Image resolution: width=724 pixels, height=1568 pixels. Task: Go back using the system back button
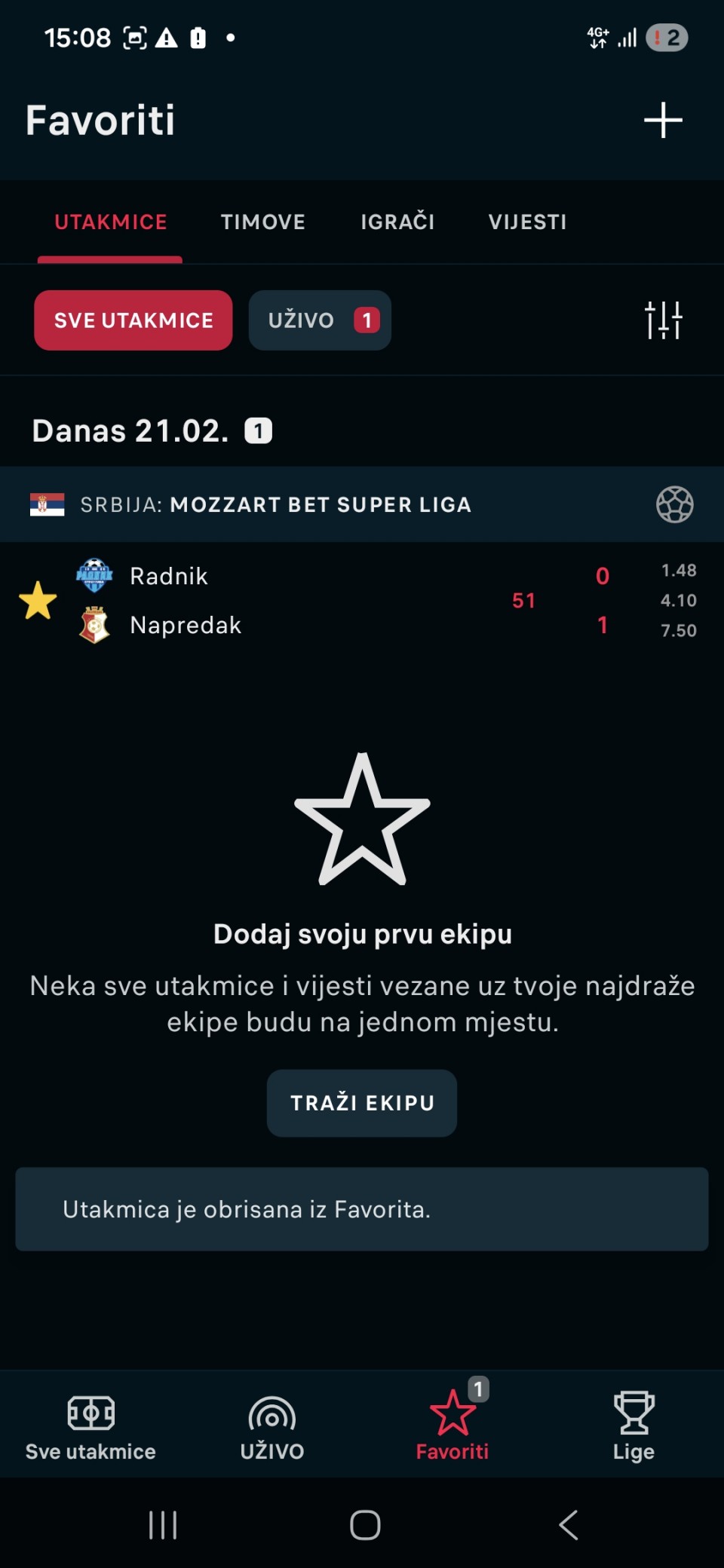(569, 1525)
